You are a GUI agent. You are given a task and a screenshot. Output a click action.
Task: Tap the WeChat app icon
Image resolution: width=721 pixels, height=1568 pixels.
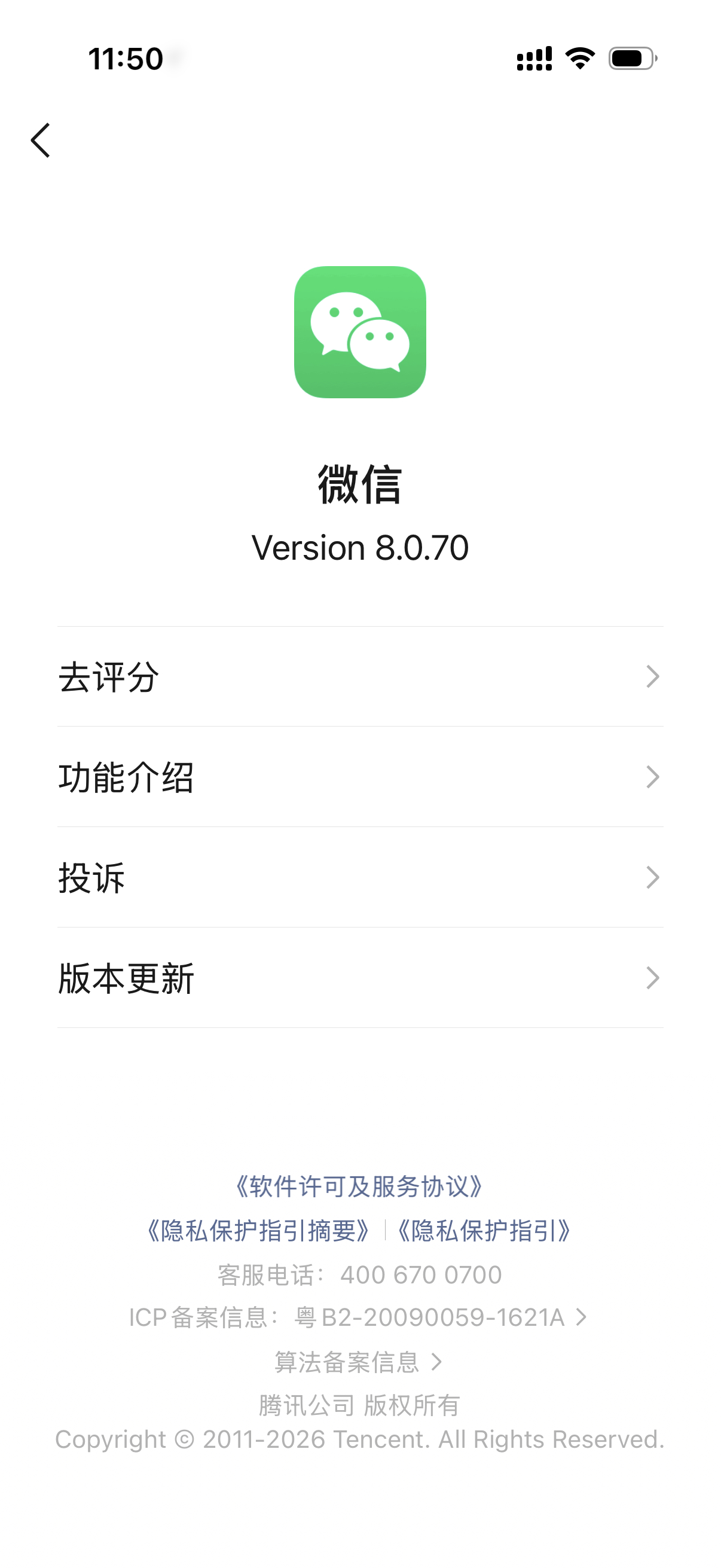[x=360, y=334]
